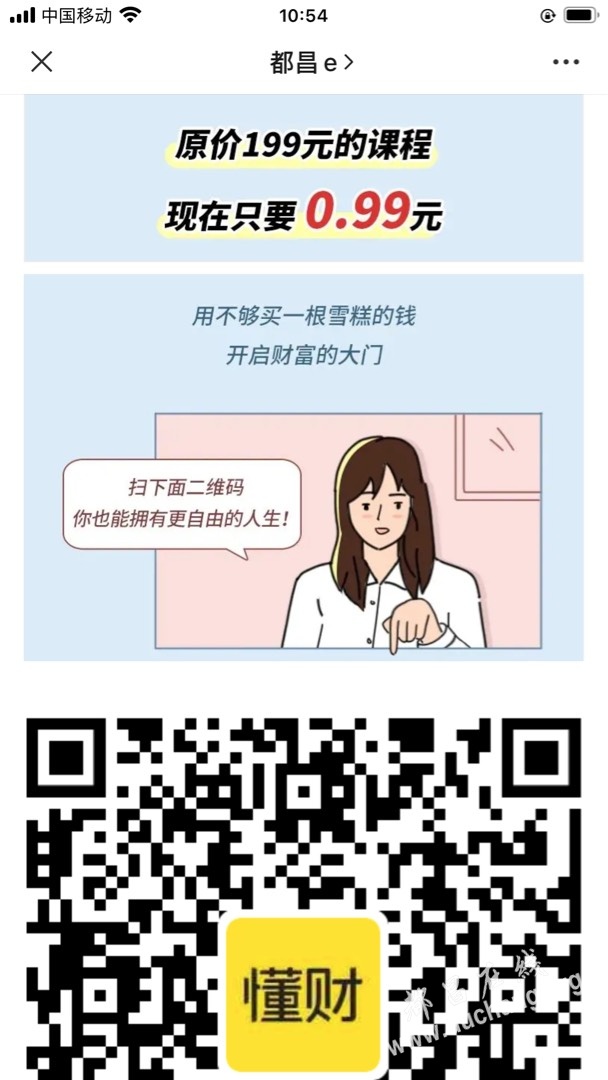Close the article page

[x=41, y=62]
